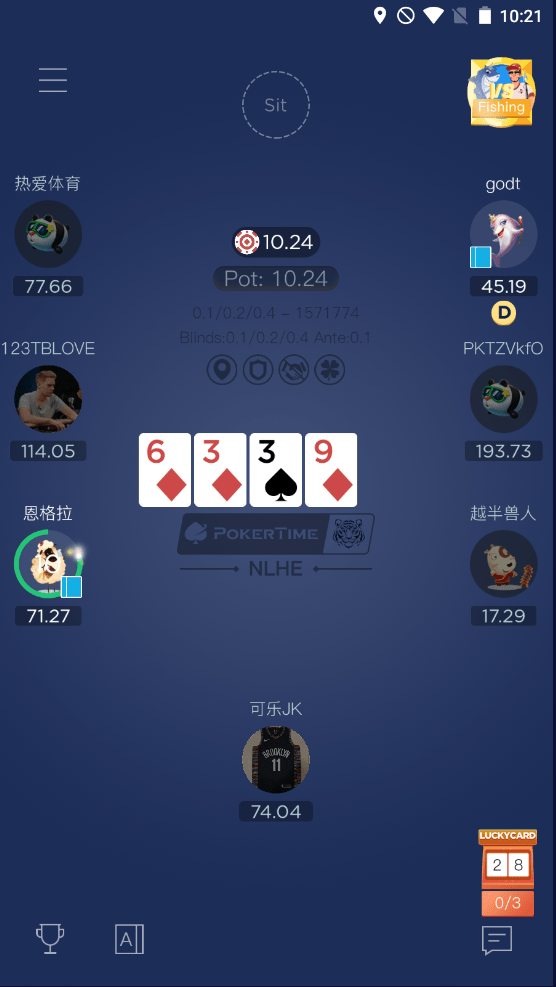This screenshot has height=987, width=556.
Task: Tap the location pin table icon
Action: [x=222, y=370]
